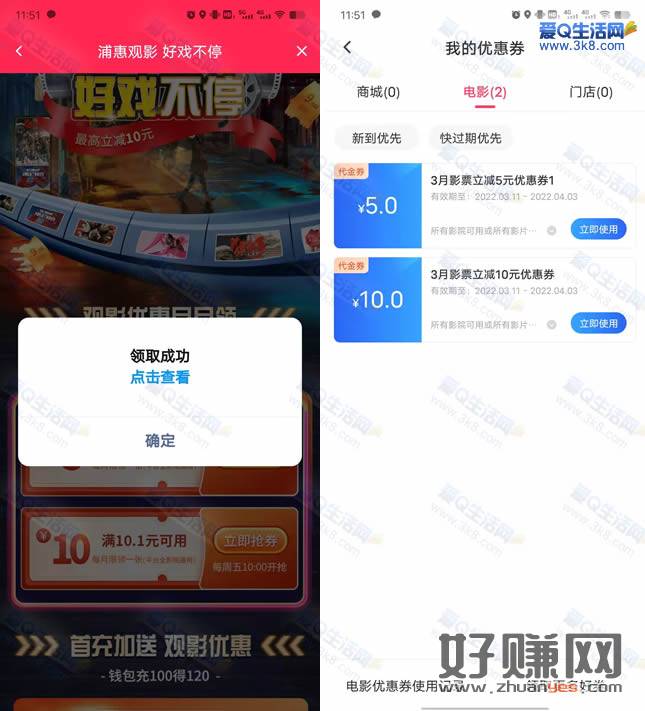Sort coupons by 新到优先
The image size is (645, 711).
click(x=377, y=138)
